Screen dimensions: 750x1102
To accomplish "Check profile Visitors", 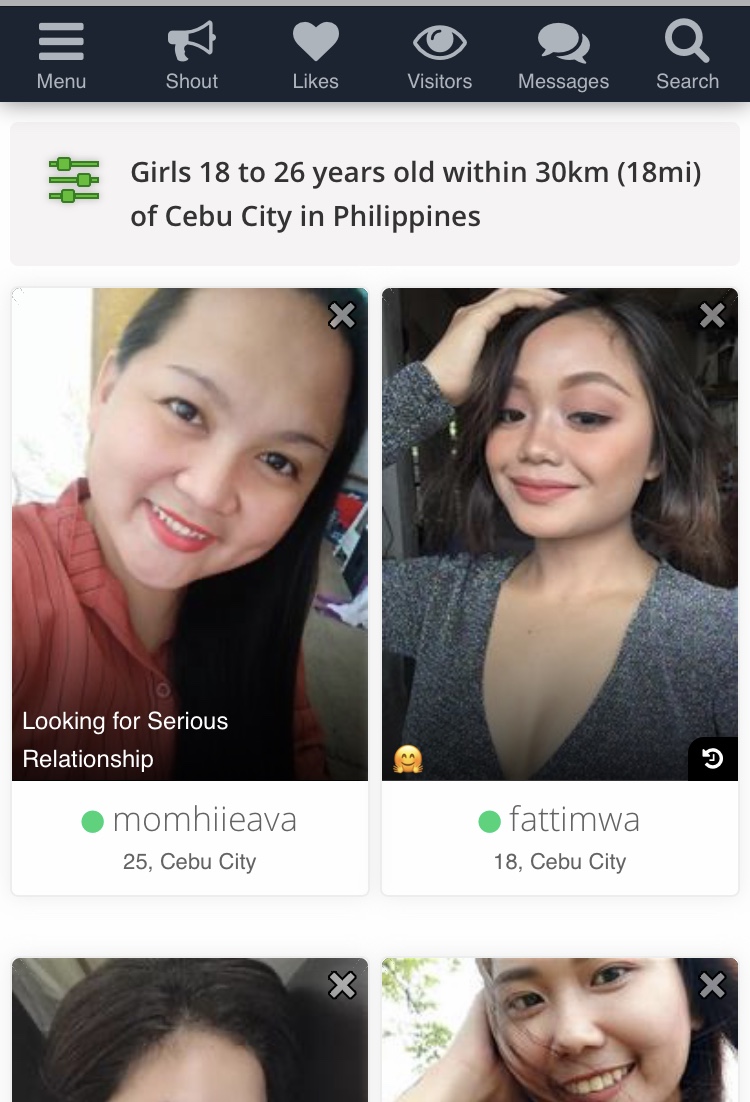I will pyautogui.click(x=439, y=56).
